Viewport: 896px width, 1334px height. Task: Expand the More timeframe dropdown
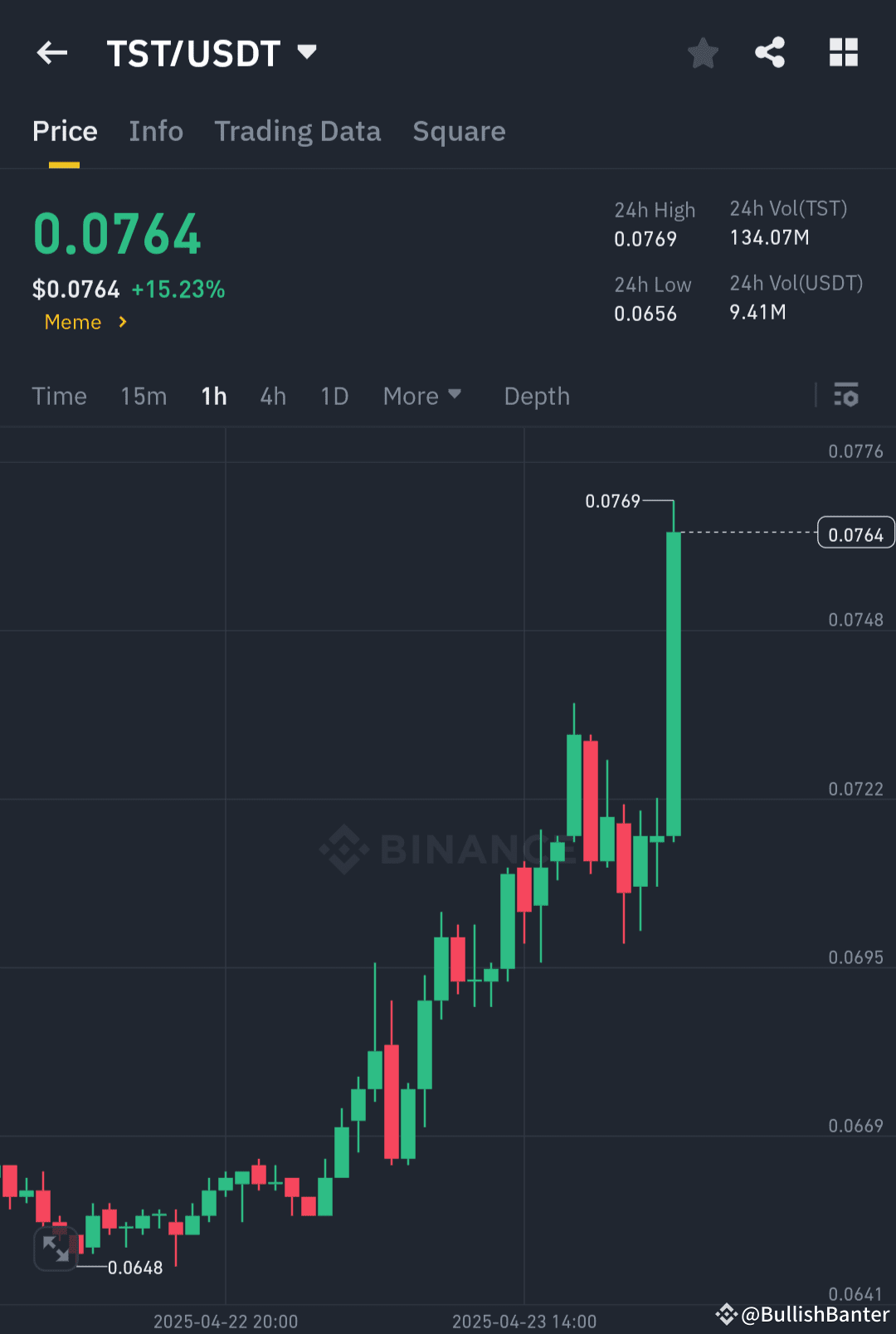coord(422,396)
